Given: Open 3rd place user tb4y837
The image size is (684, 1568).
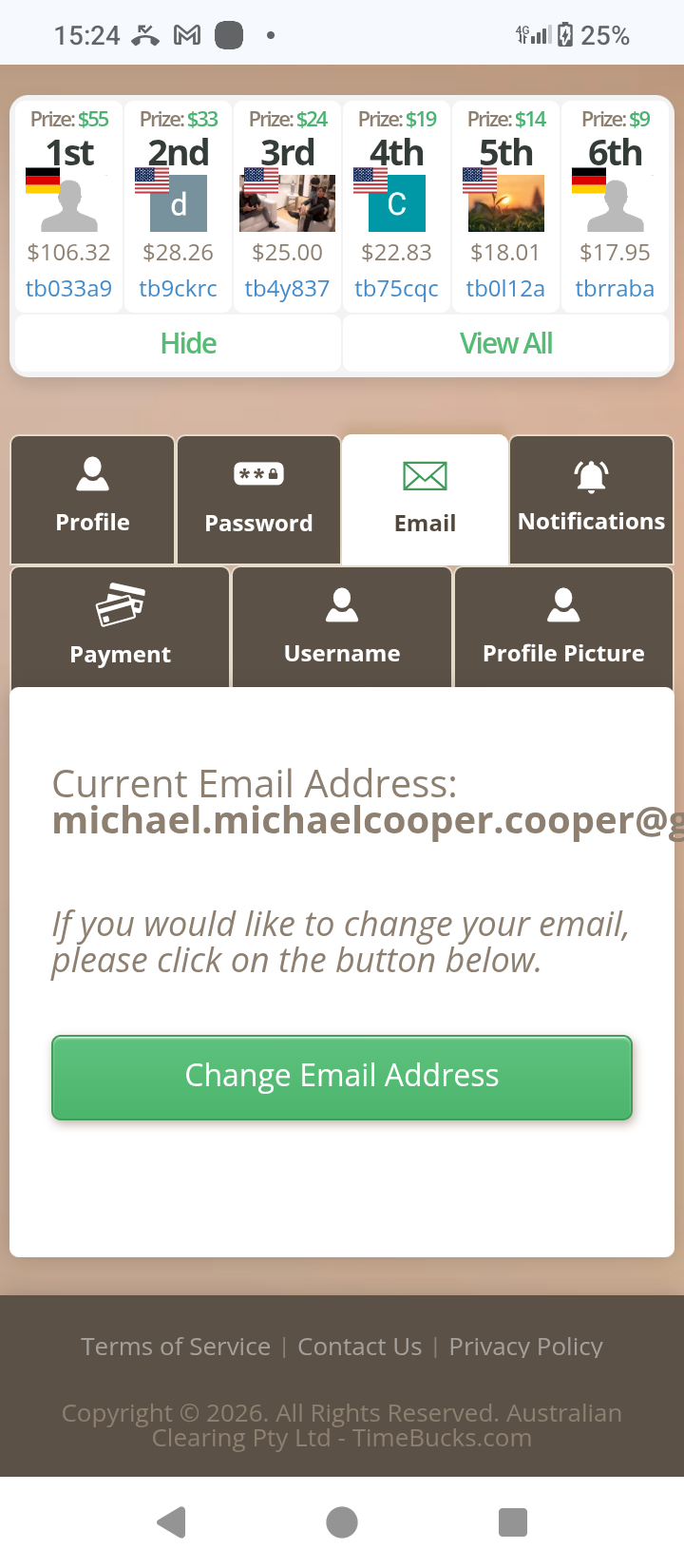Looking at the screenshot, I should (x=287, y=289).
